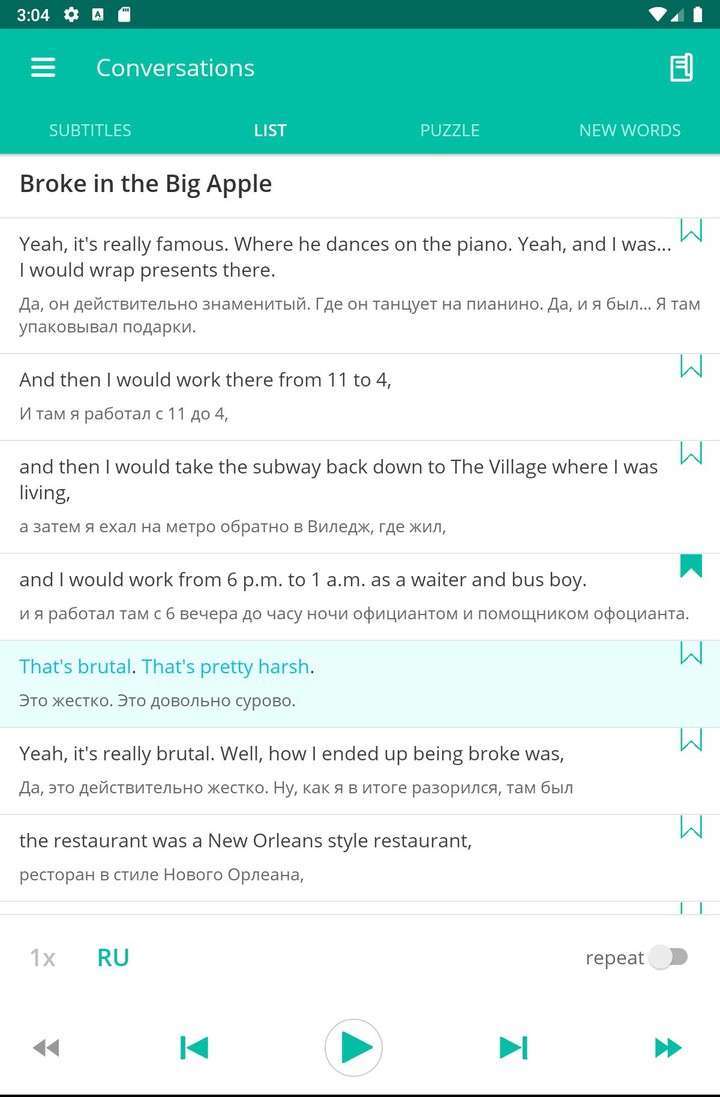Switch to the New Words tab
Viewport: 720px width, 1097px height.
click(629, 130)
